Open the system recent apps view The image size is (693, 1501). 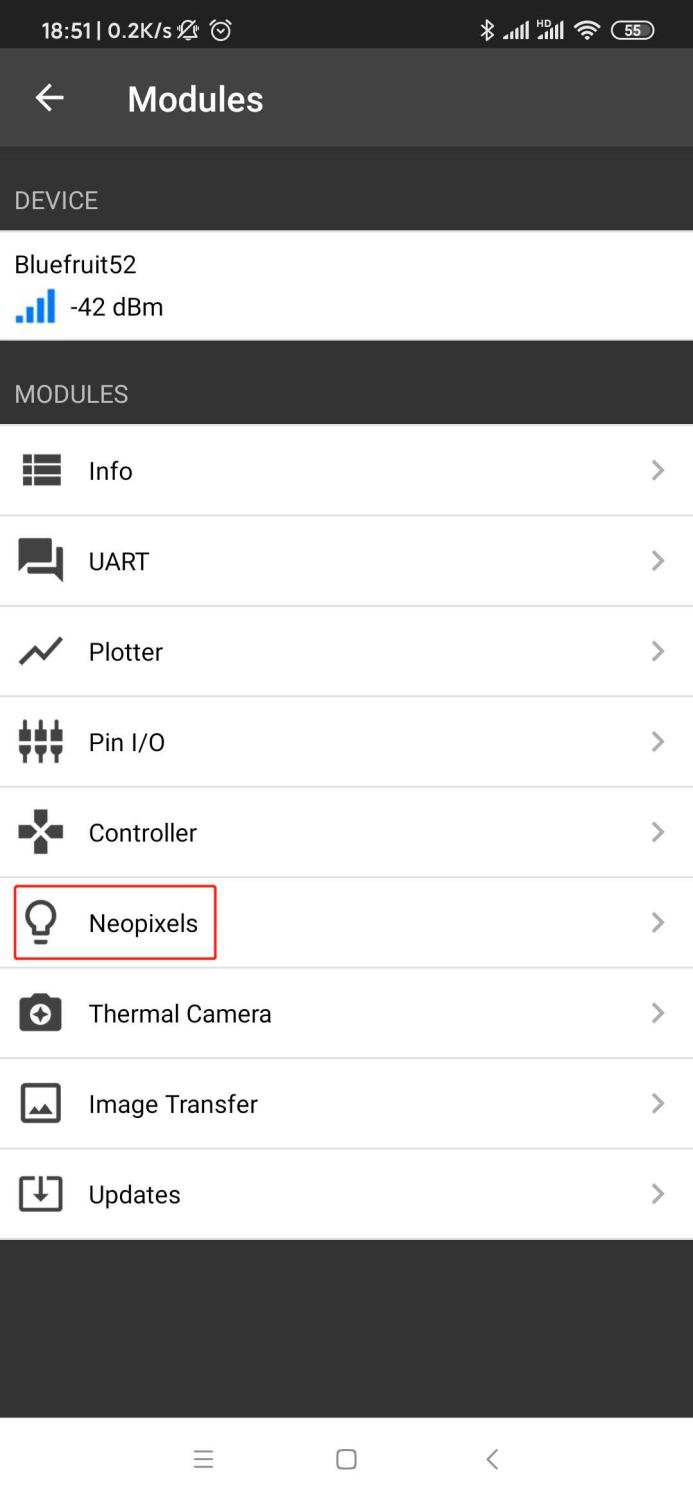[x=203, y=1459]
